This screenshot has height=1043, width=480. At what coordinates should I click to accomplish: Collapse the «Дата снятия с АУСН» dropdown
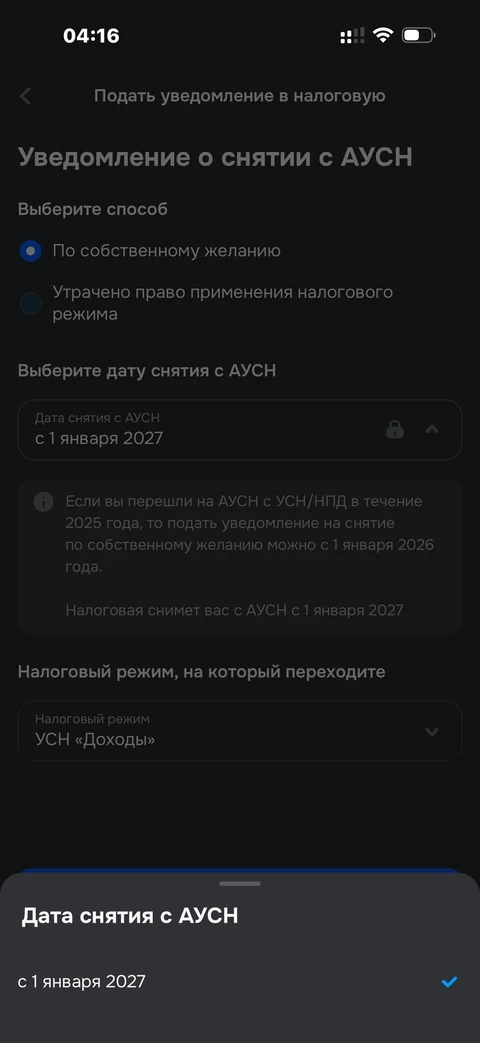pyautogui.click(x=432, y=430)
